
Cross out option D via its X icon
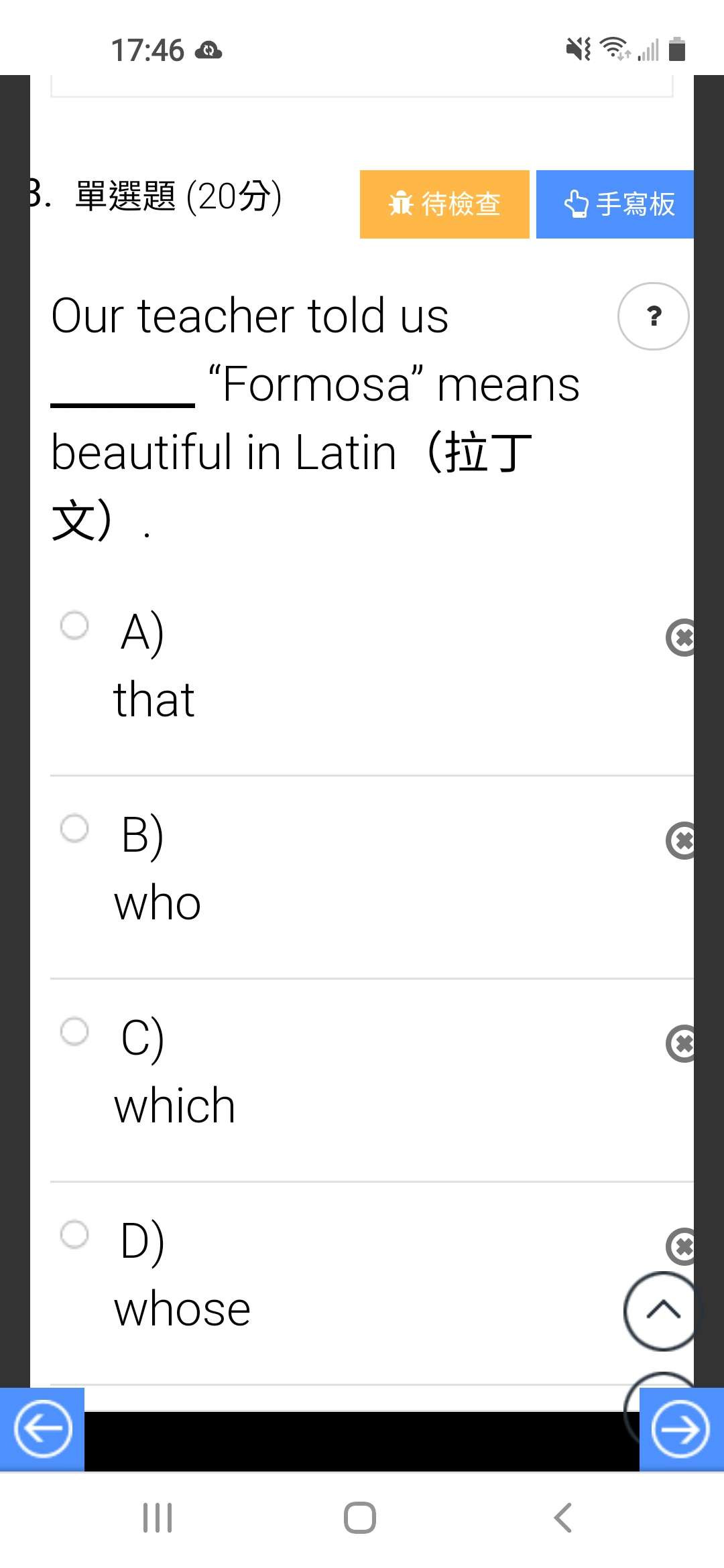(680, 1246)
